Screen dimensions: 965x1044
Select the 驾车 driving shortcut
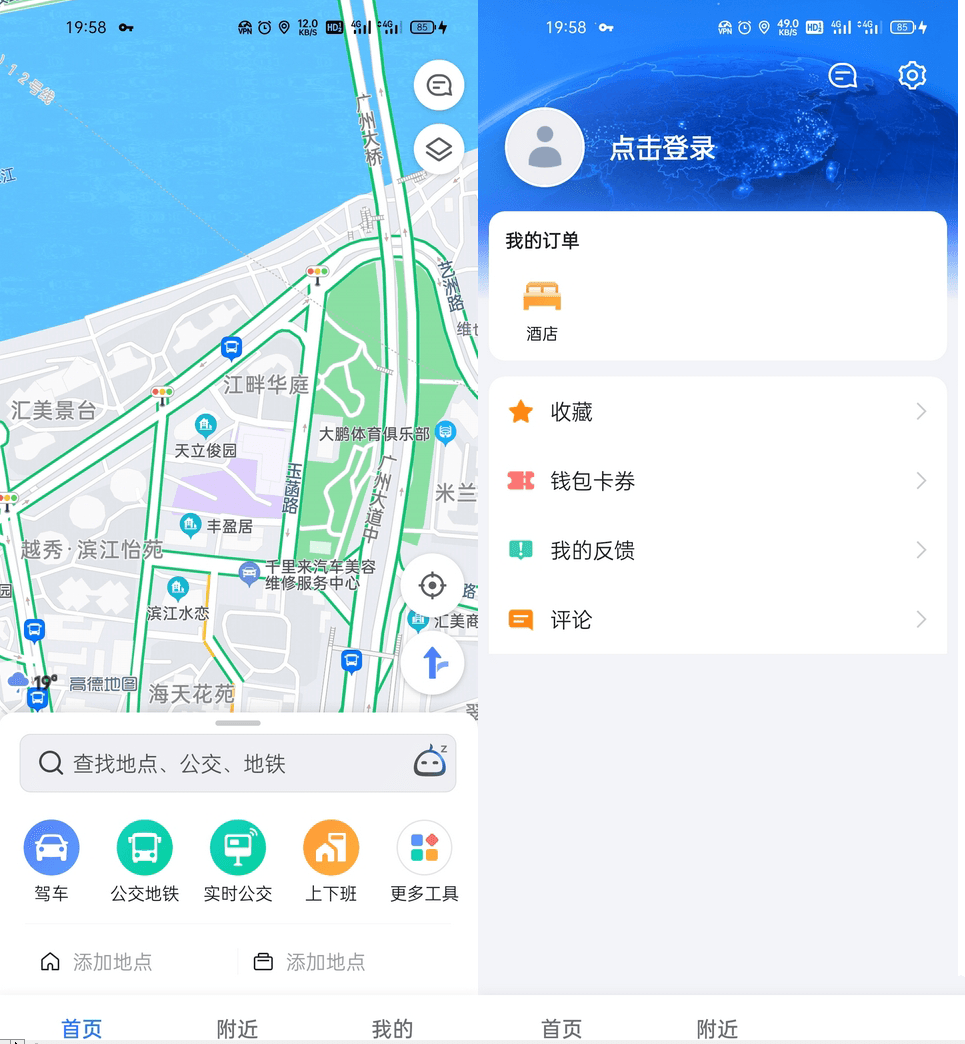point(51,861)
